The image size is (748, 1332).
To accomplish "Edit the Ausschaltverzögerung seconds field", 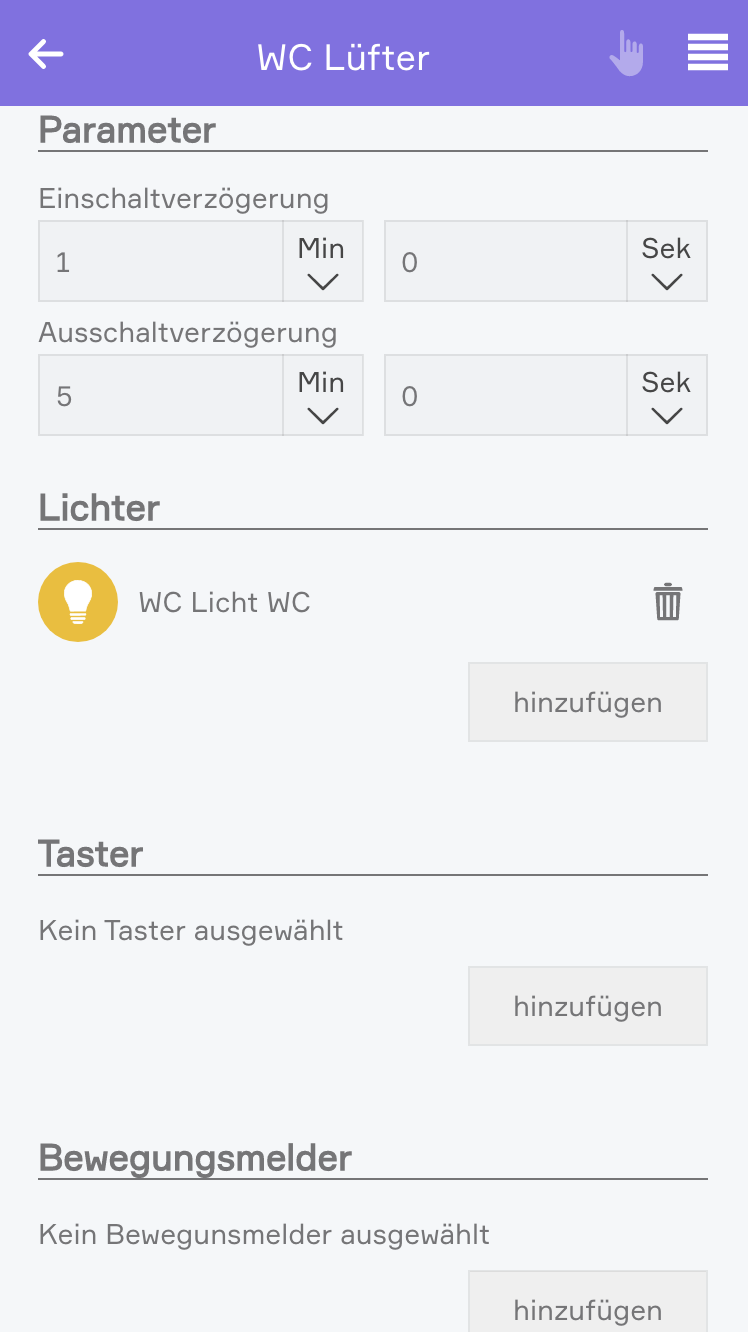I will [505, 396].
